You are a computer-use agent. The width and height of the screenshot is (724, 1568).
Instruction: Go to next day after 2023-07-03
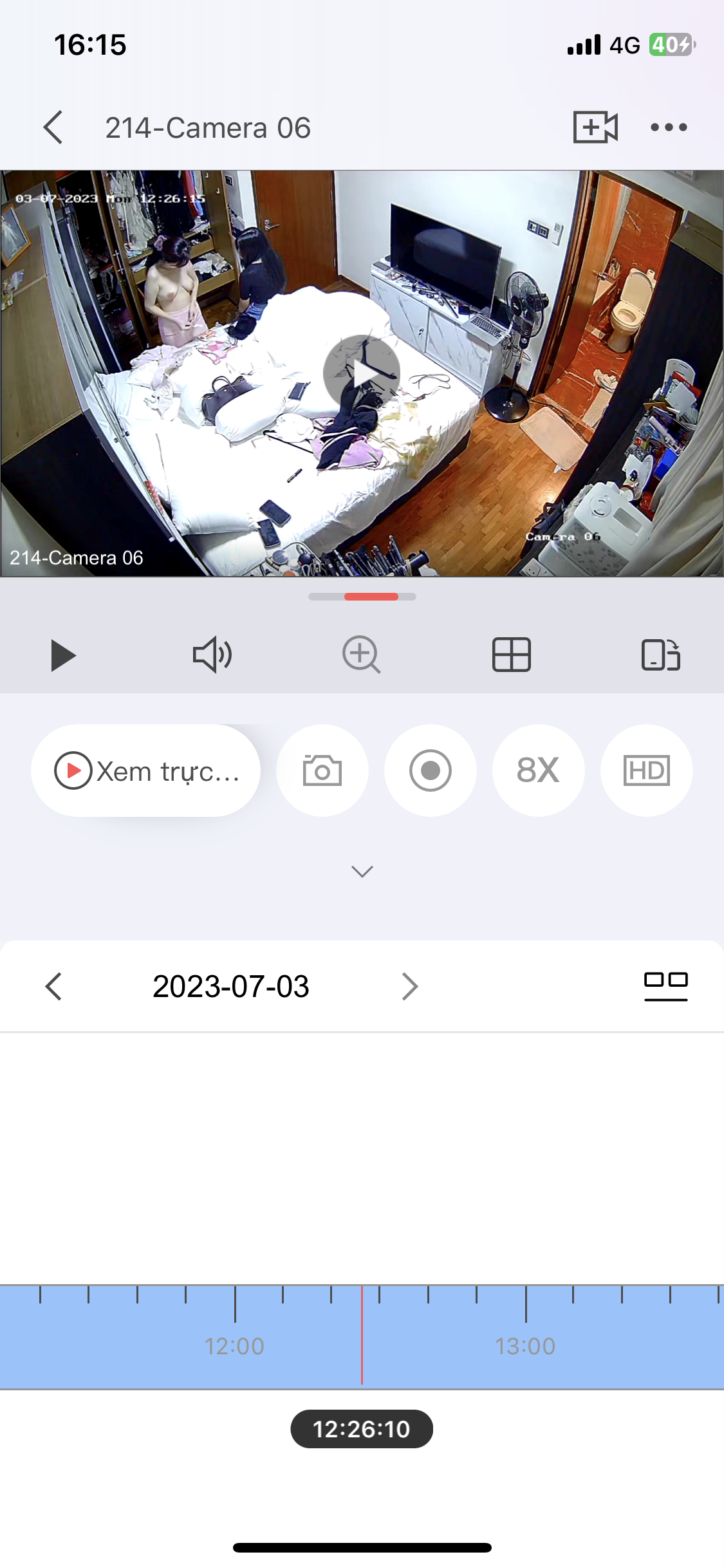409,986
